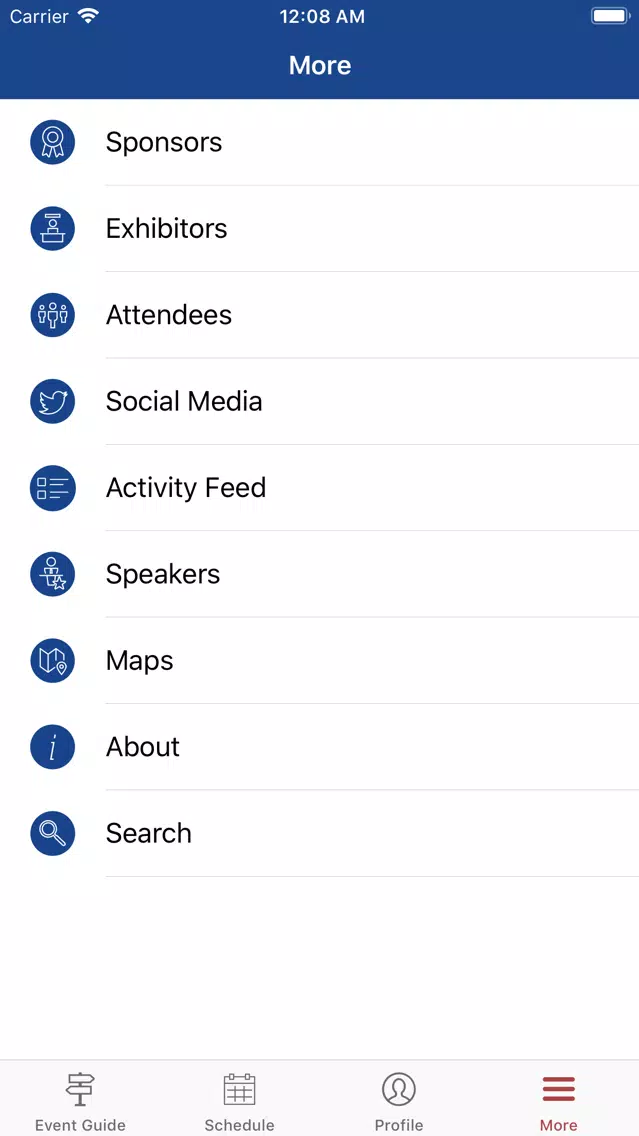The height and width of the screenshot is (1136, 639).
Task: Browse the Speakers list
Action: [x=320, y=574]
